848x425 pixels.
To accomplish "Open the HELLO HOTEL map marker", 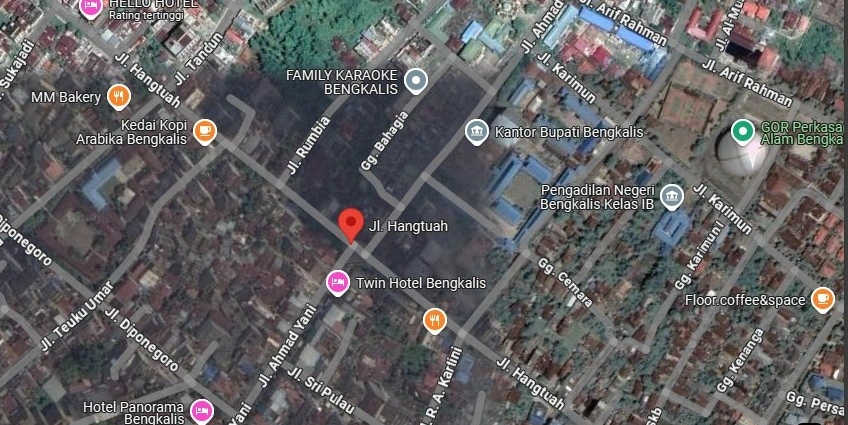I will [91, 8].
